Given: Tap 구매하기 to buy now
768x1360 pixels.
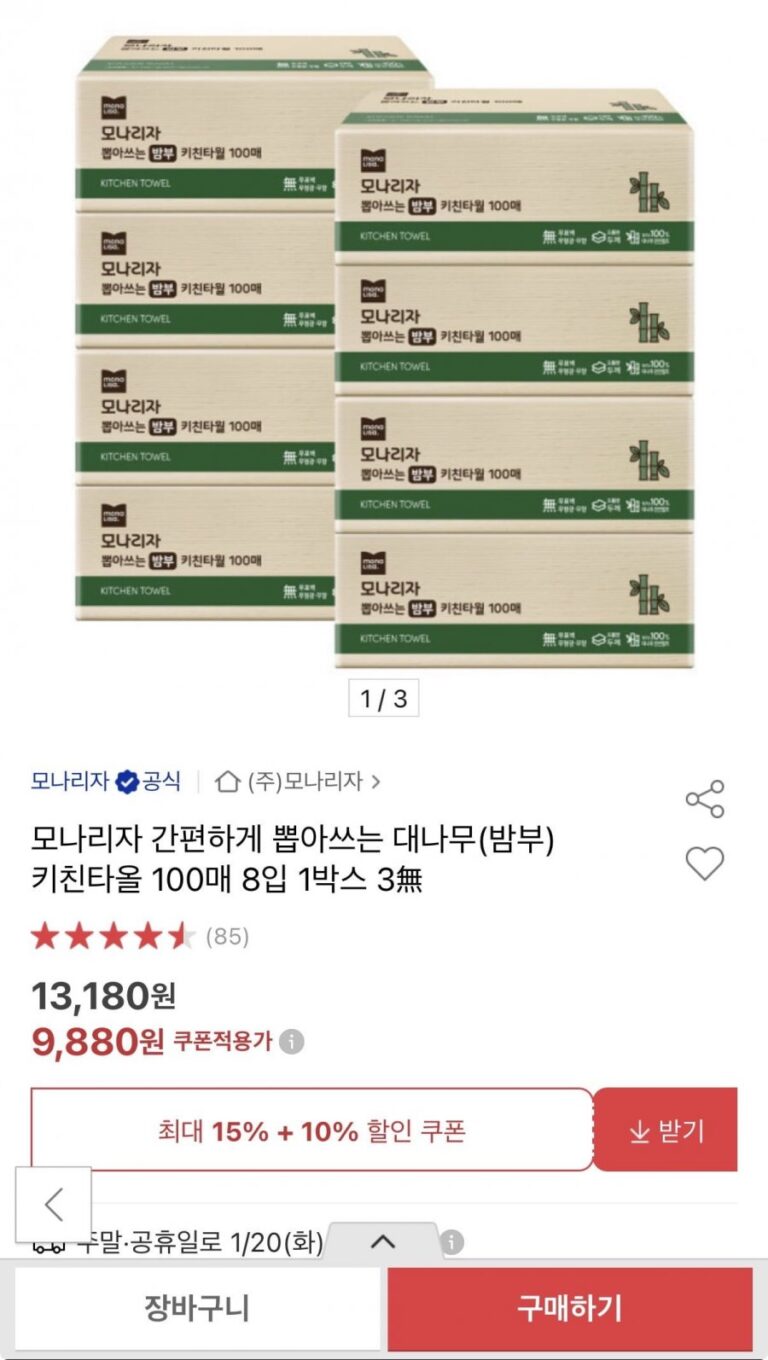Looking at the screenshot, I should (570, 1308).
